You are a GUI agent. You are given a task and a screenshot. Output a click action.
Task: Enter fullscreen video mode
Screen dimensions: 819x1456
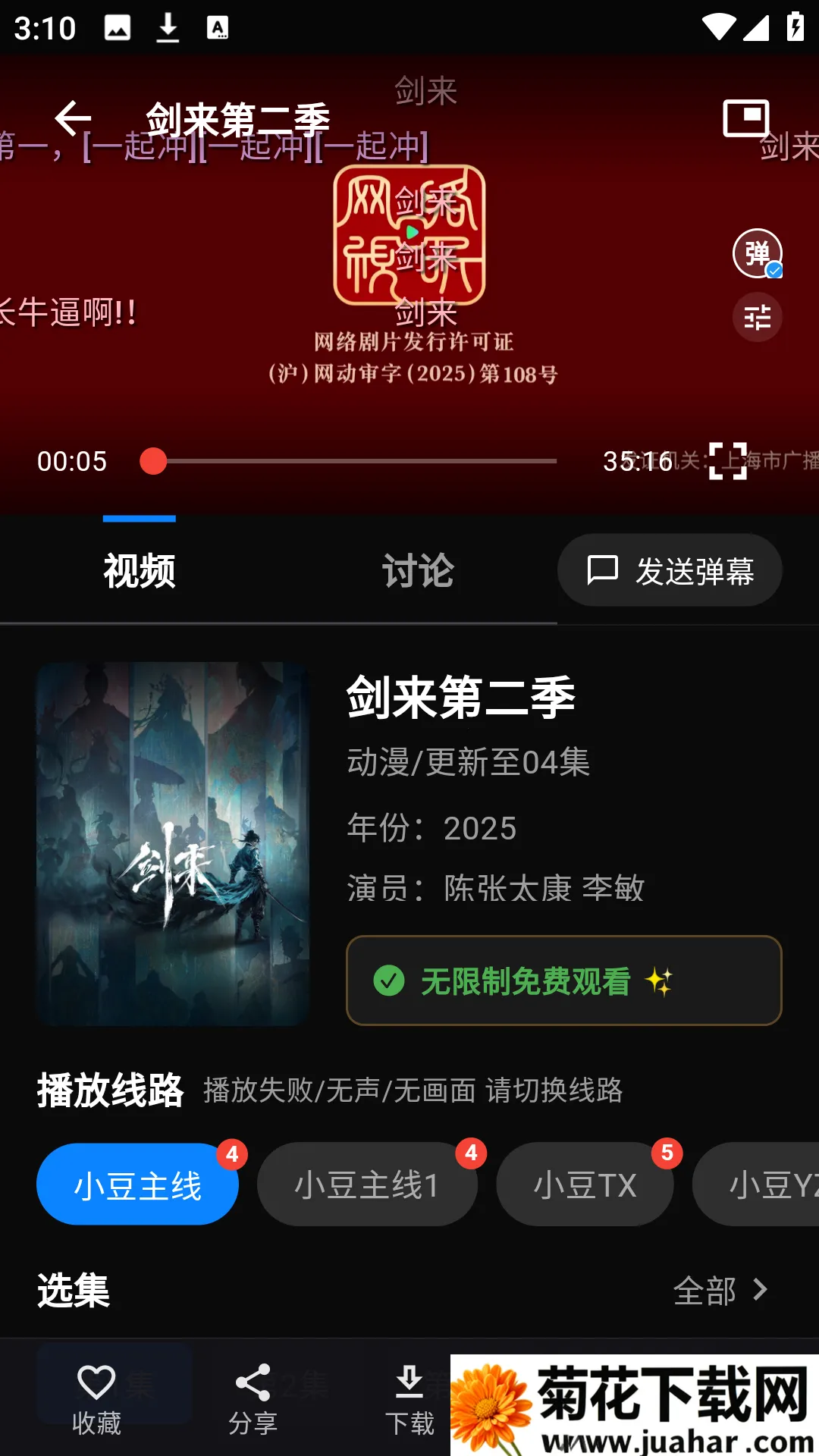coord(727,461)
